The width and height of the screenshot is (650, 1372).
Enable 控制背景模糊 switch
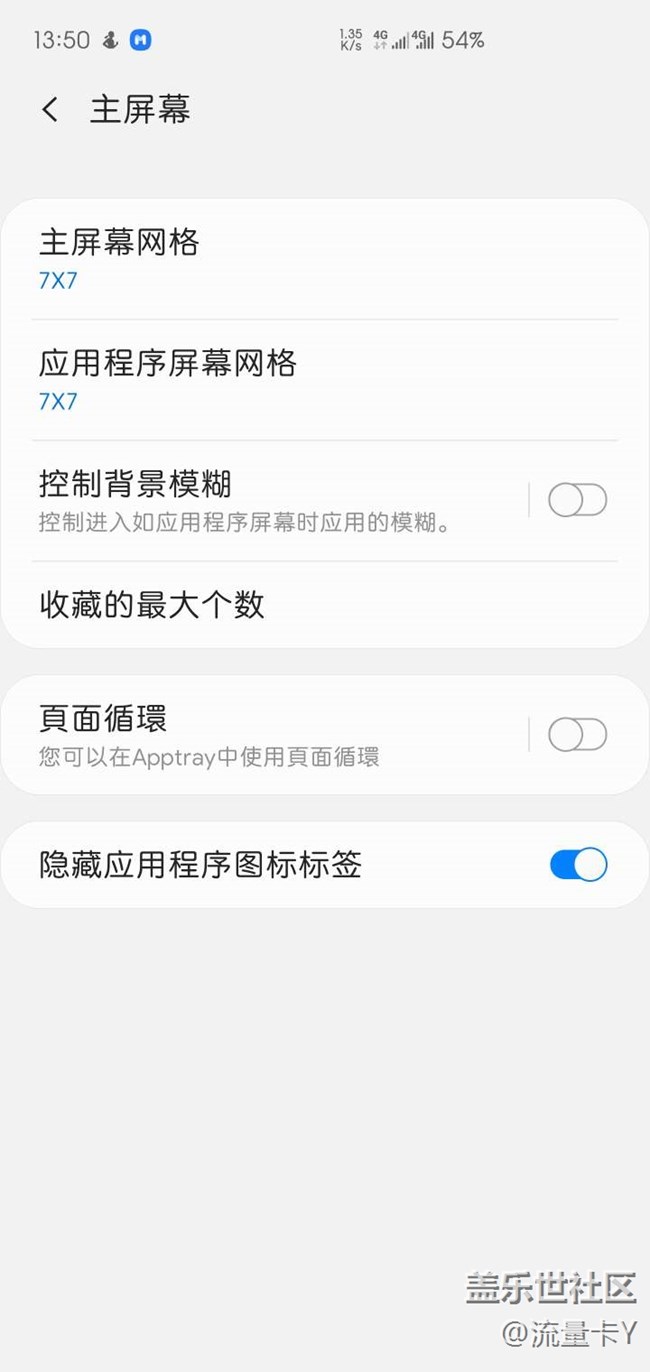(x=577, y=500)
